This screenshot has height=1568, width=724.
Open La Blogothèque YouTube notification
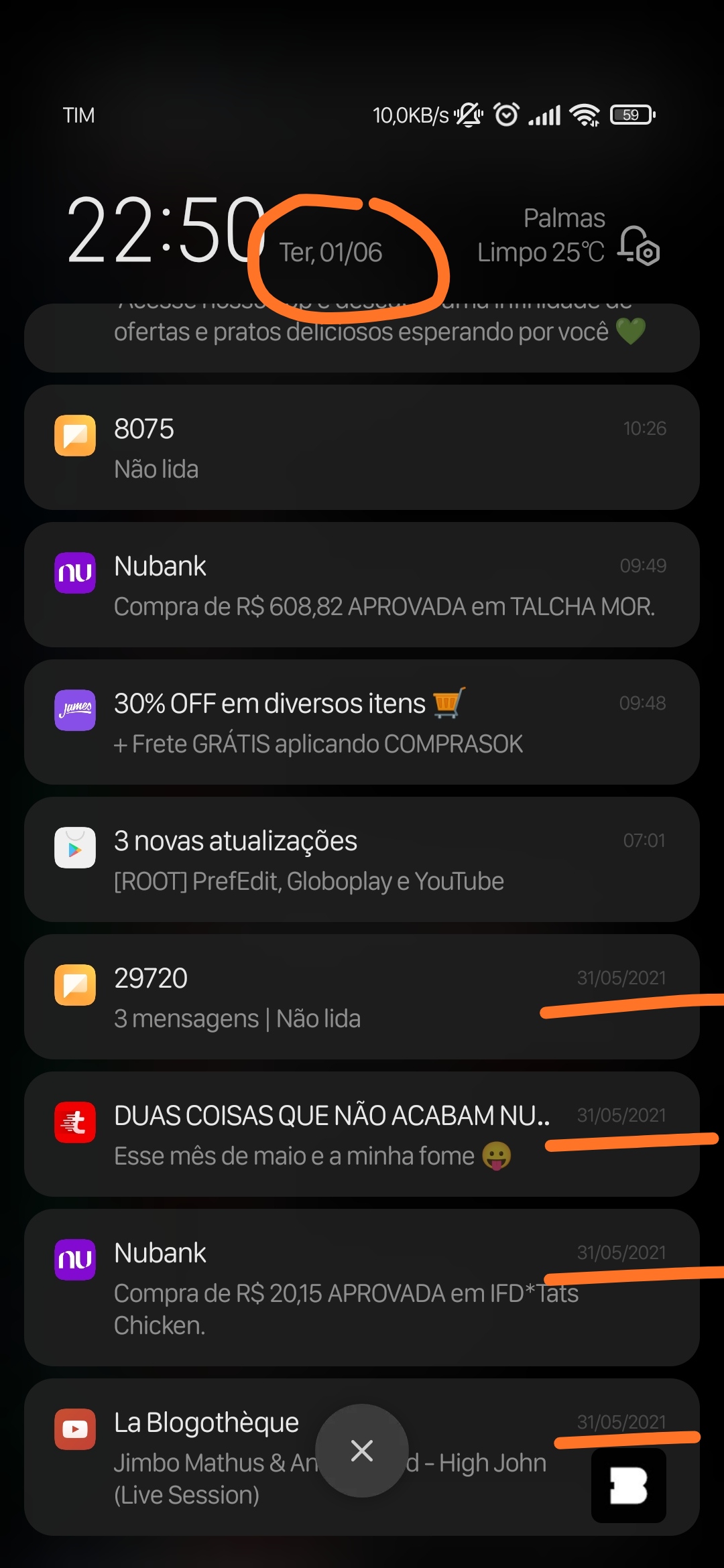pyautogui.click(x=362, y=1457)
